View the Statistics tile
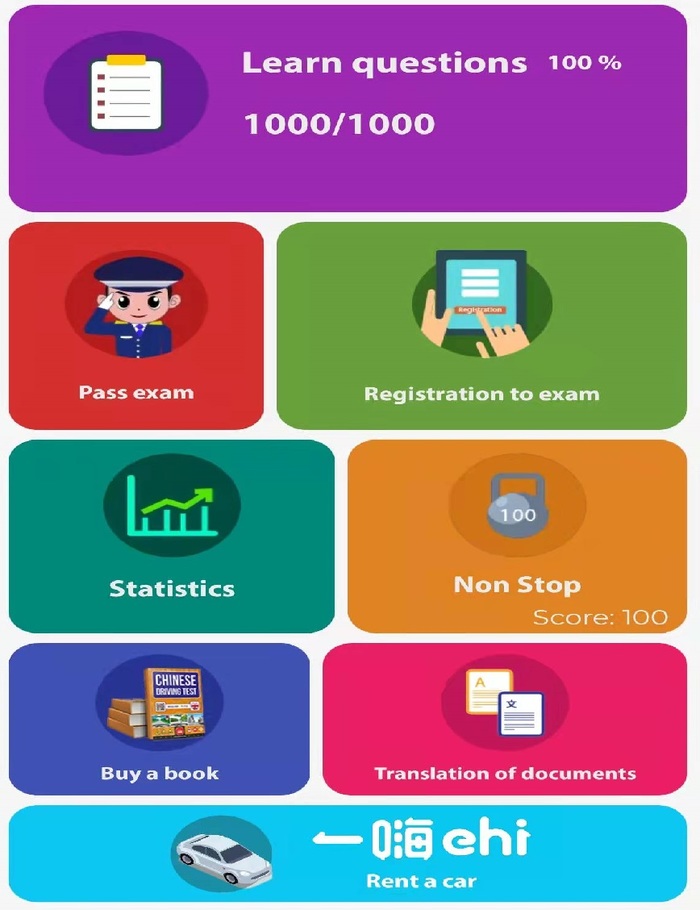The width and height of the screenshot is (700, 910). coord(171,537)
